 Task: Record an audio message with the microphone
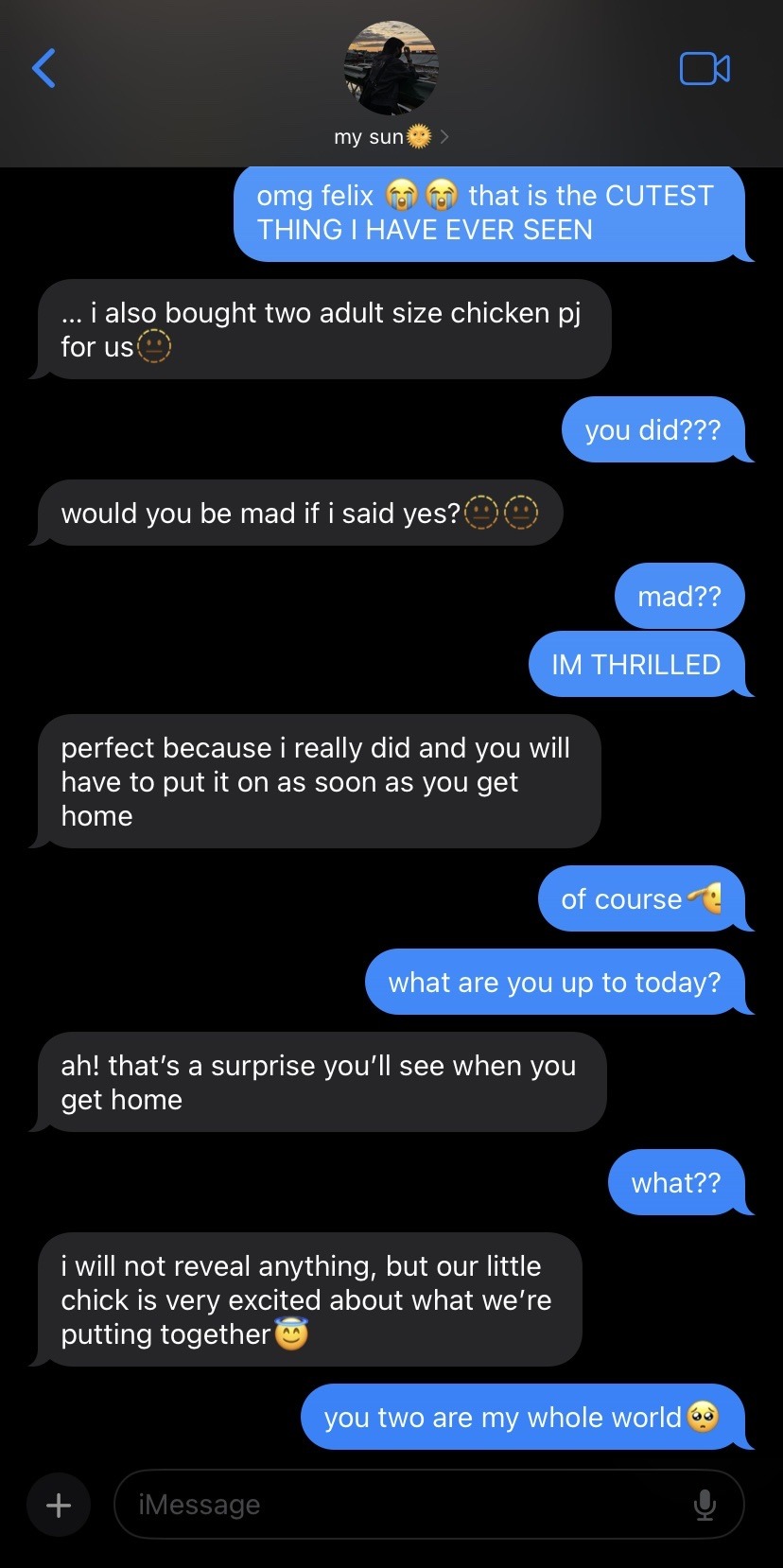tap(705, 1504)
